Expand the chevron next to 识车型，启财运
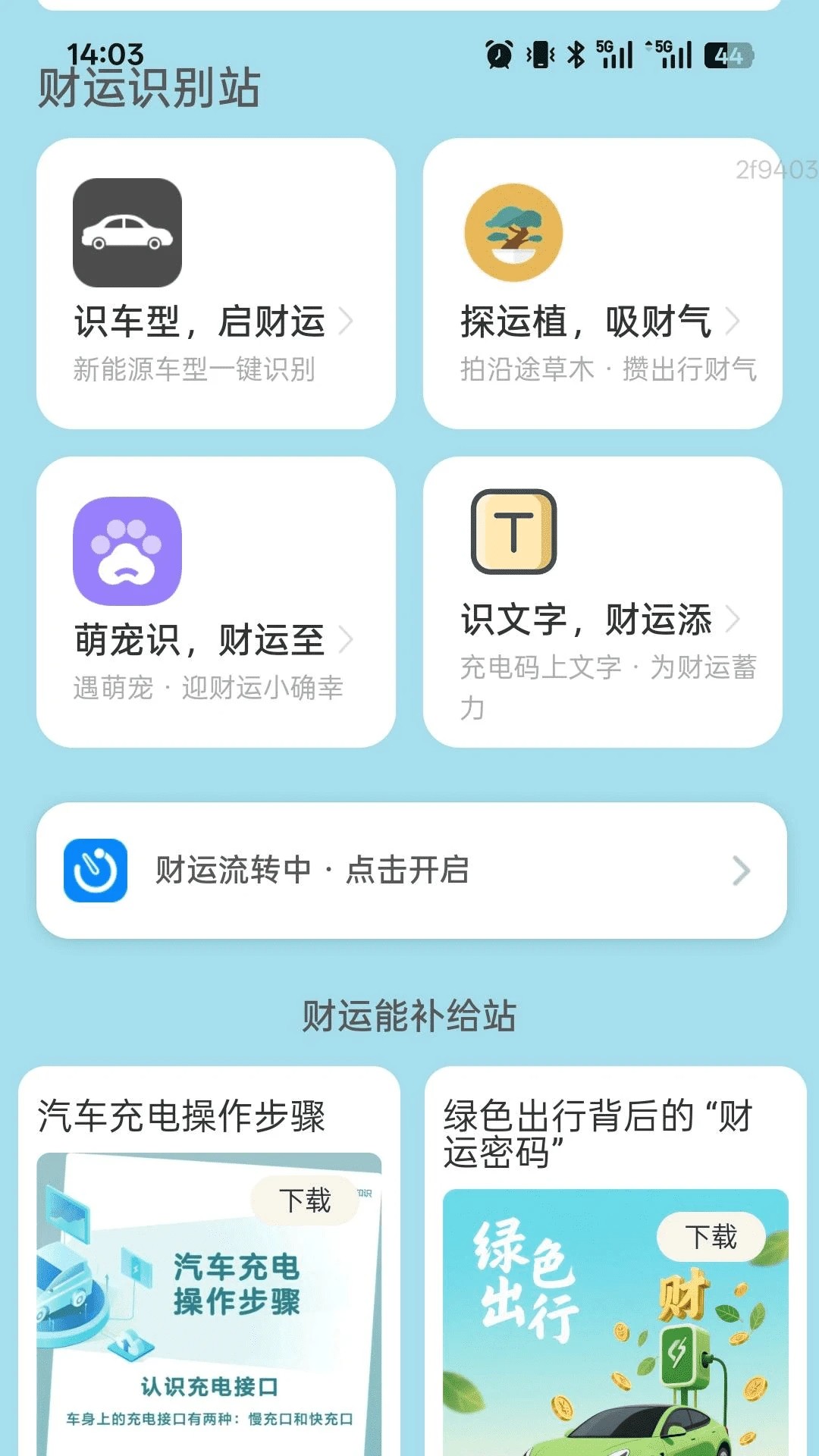The width and height of the screenshot is (819, 1456). 348,322
